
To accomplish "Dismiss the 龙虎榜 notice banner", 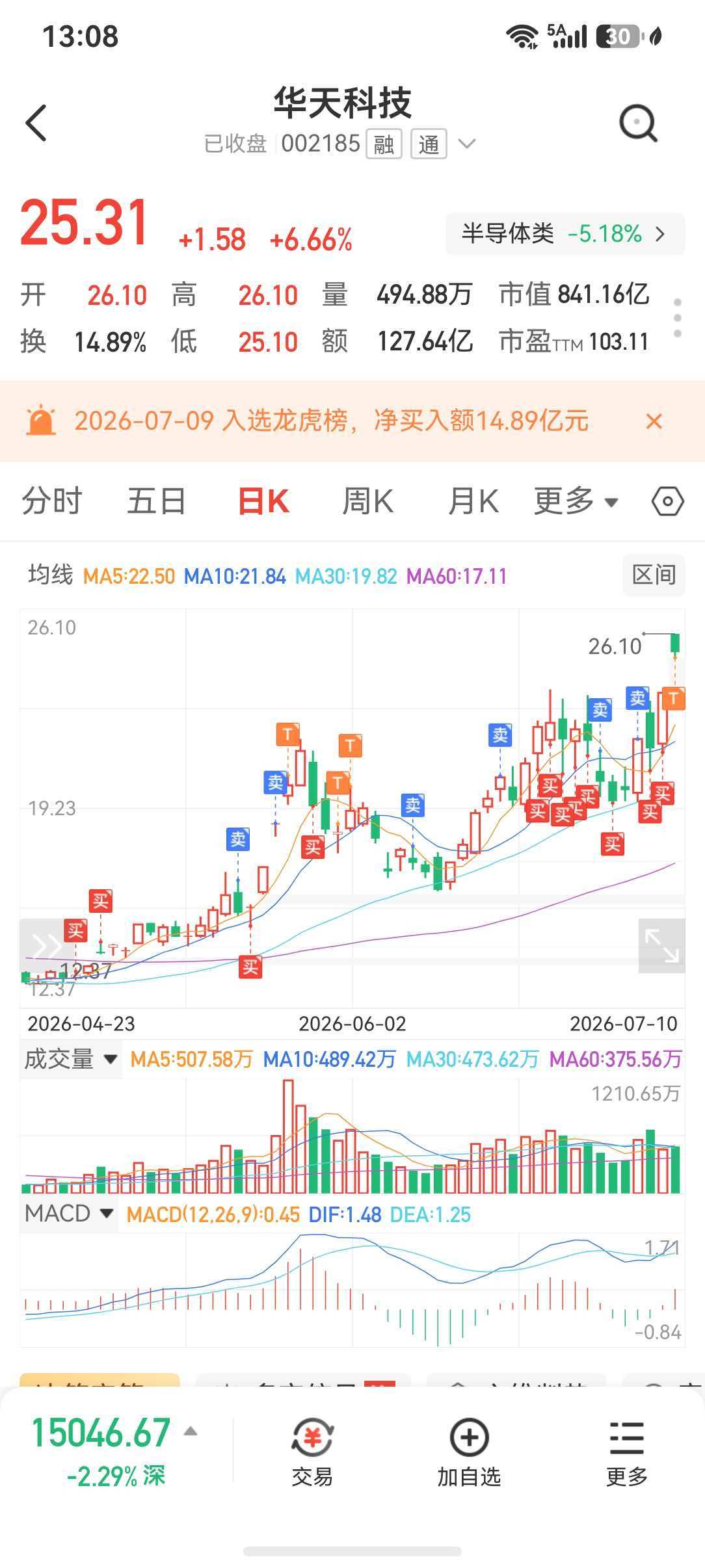I will [654, 421].
